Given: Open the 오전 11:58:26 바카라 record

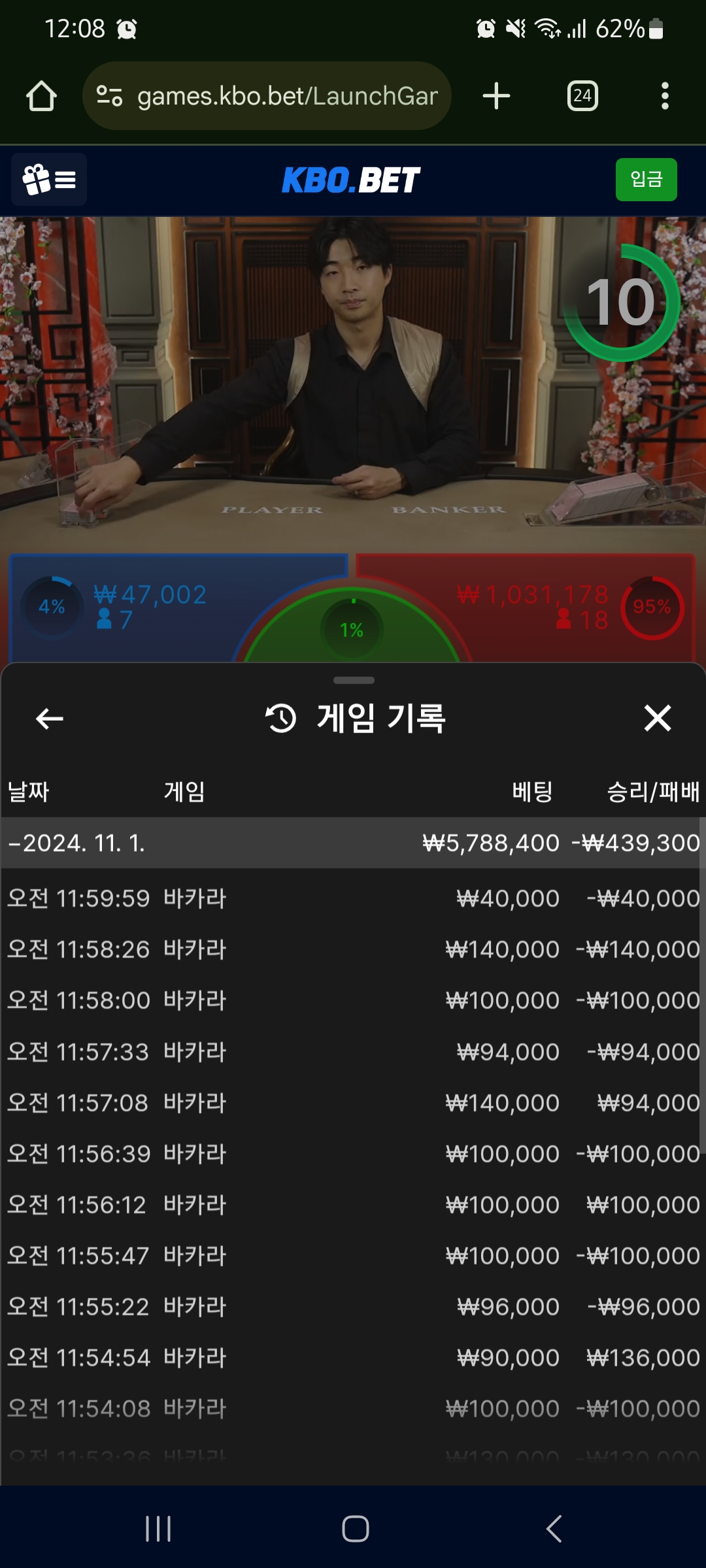Looking at the screenshot, I should click(353, 949).
